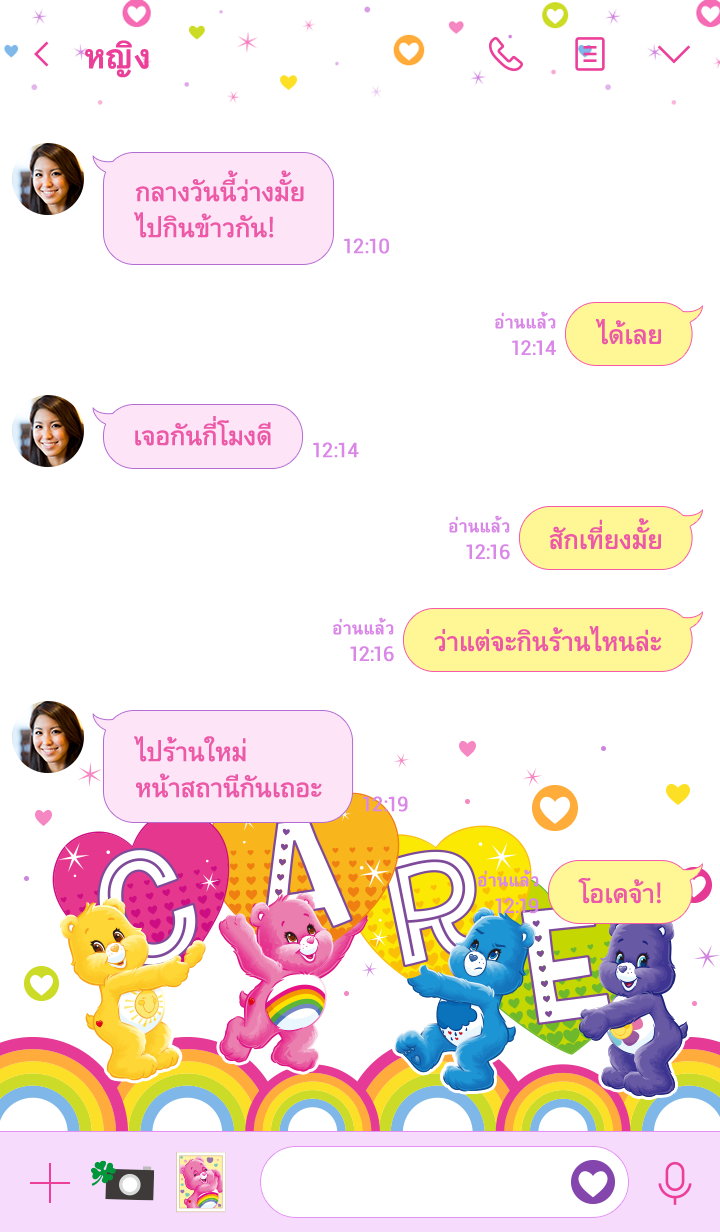Open the sticker picker heart icon
Image resolution: width=720 pixels, height=1232 pixels.
click(593, 1182)
